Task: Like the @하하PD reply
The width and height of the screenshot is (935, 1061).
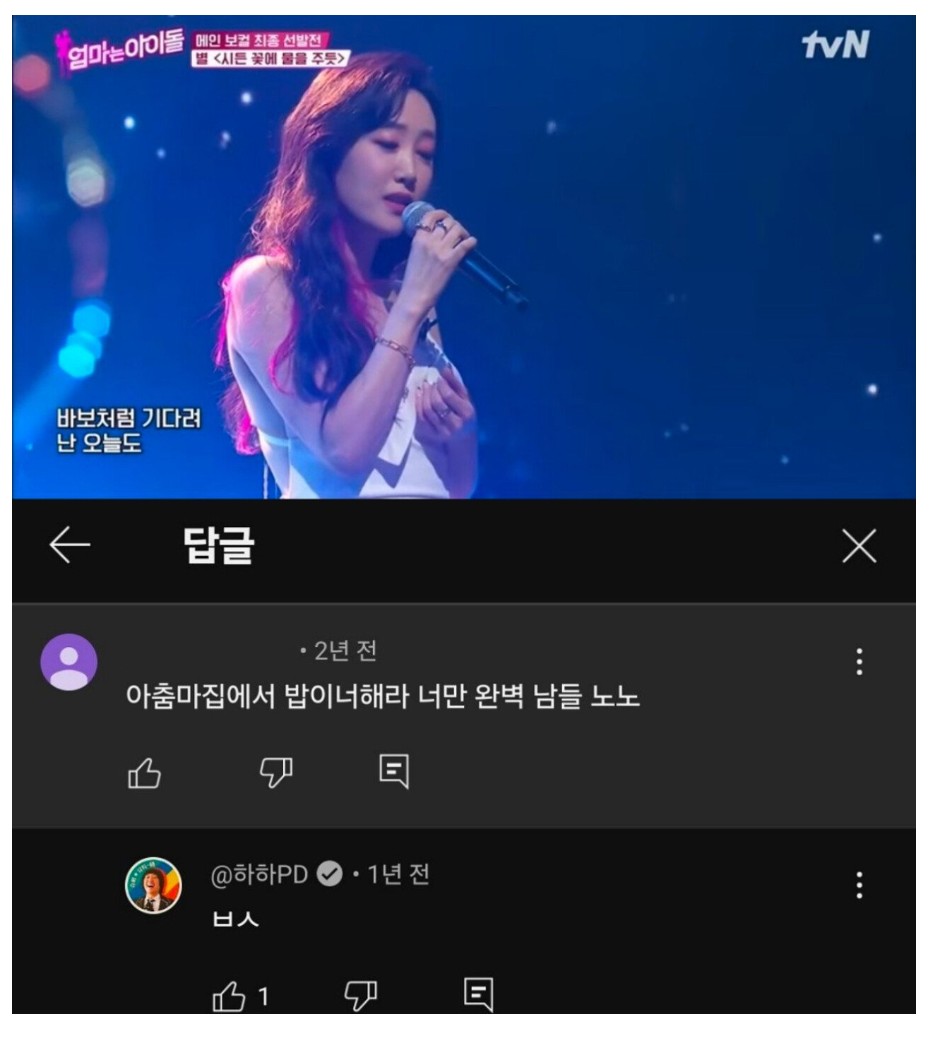Action: pyautogui.click(x=229, y=996)
